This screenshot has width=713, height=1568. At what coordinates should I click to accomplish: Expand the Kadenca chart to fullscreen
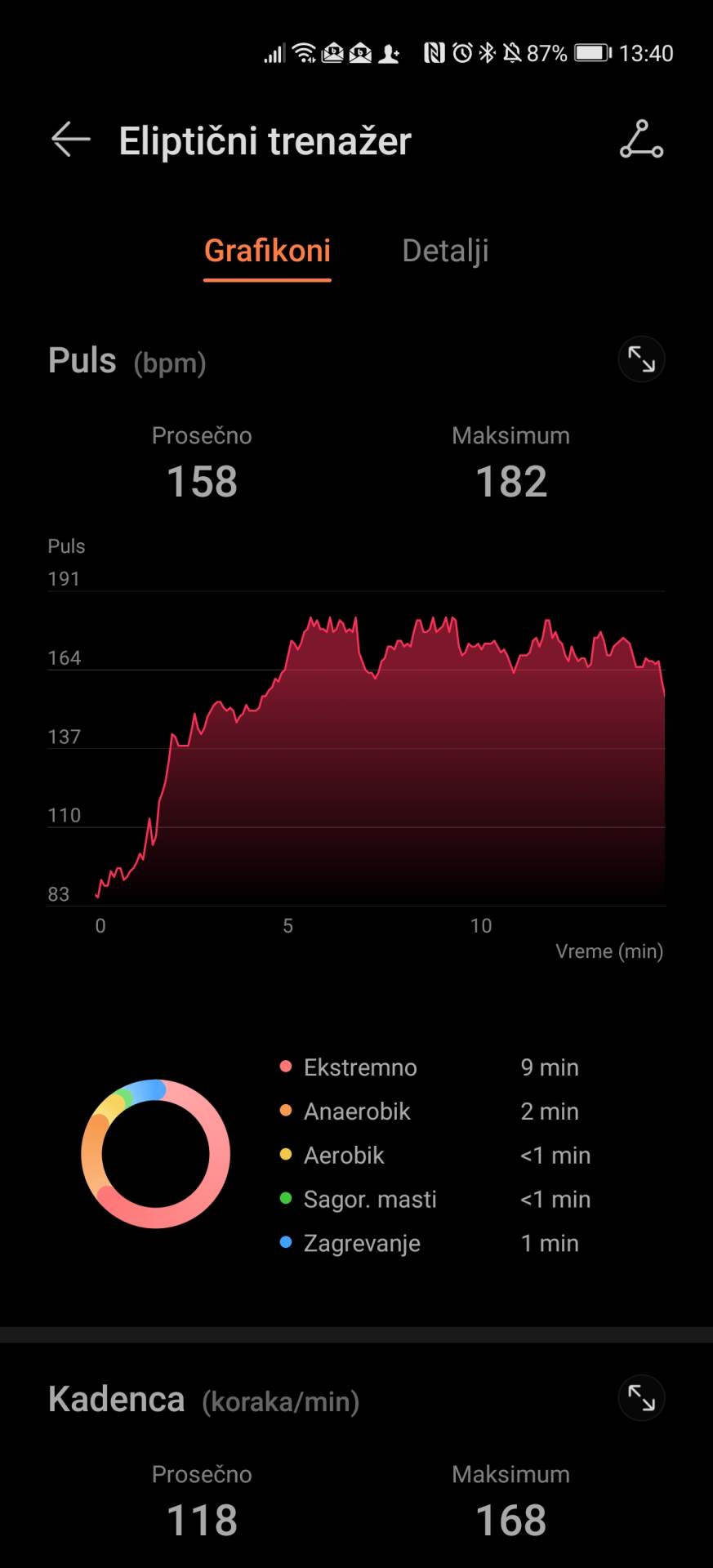pos(641,1398)
